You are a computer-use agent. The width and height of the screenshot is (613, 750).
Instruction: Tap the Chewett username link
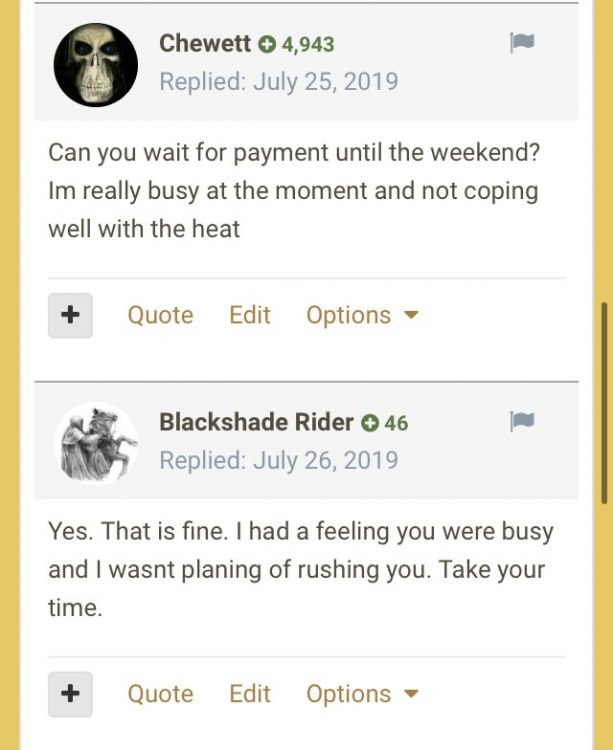[x=204, y=44]
